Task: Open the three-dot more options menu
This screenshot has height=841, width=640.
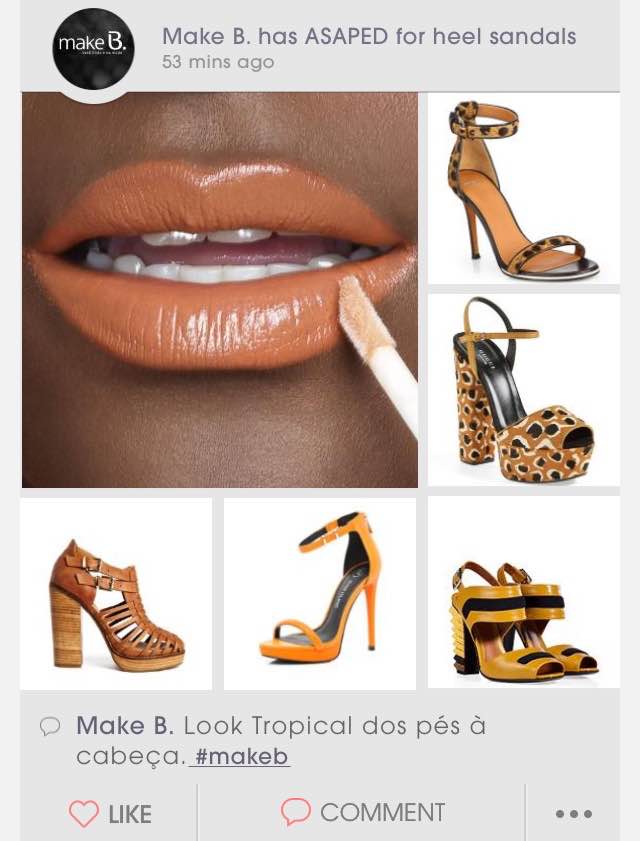Action: click(x=573, y=814)
